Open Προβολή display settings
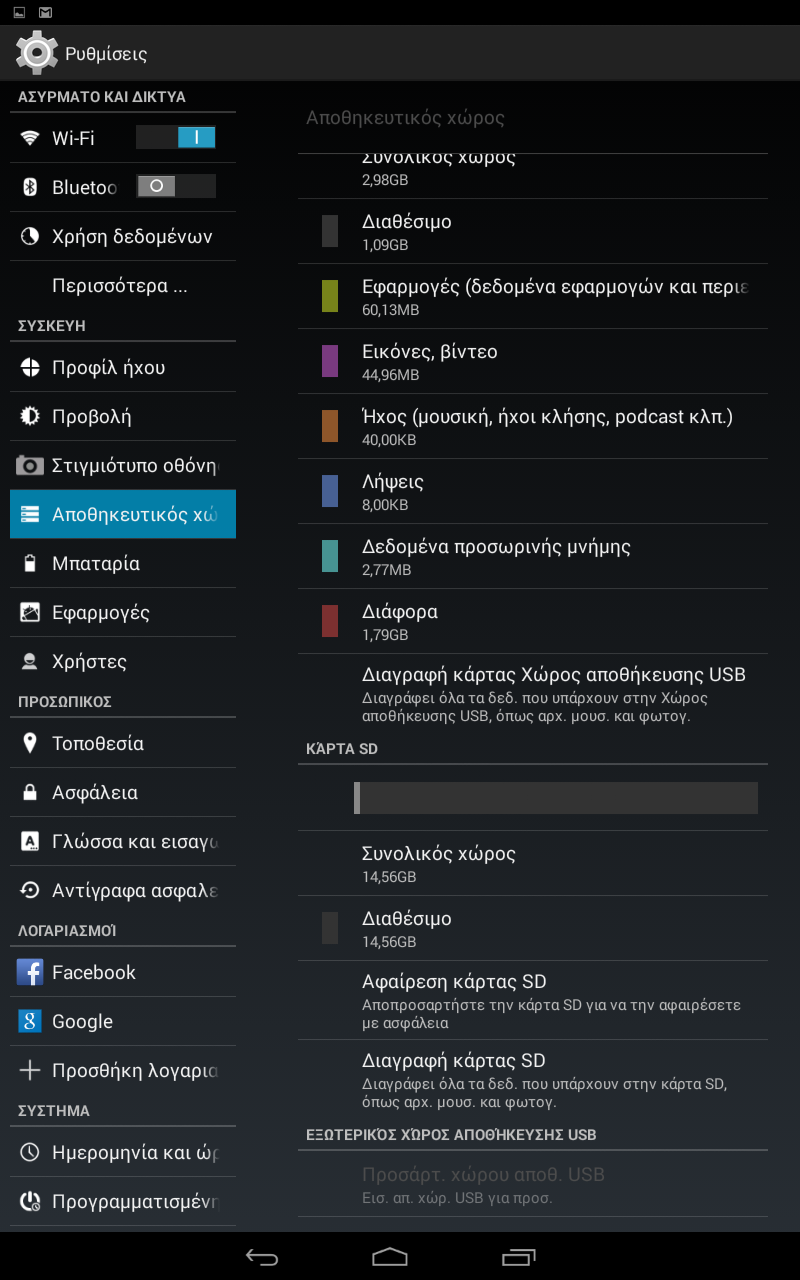Image resolution: width=800 pixels, height=1280 pixels. pos(123,416)
